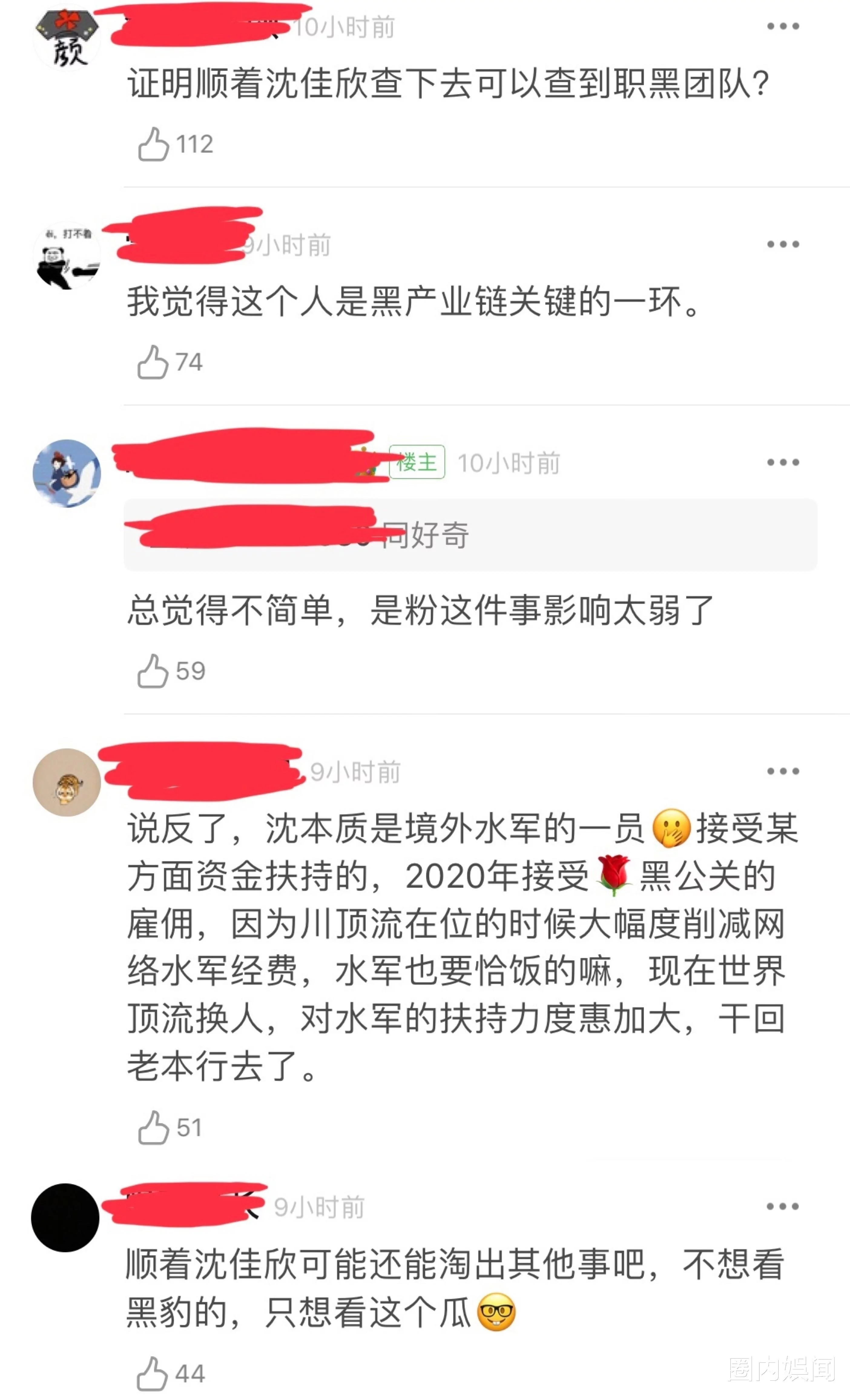Like the comment about 黑产业链关键的一环
Image resolution: width=850 pixels, height=1400 pixels.
pos(153,362)
